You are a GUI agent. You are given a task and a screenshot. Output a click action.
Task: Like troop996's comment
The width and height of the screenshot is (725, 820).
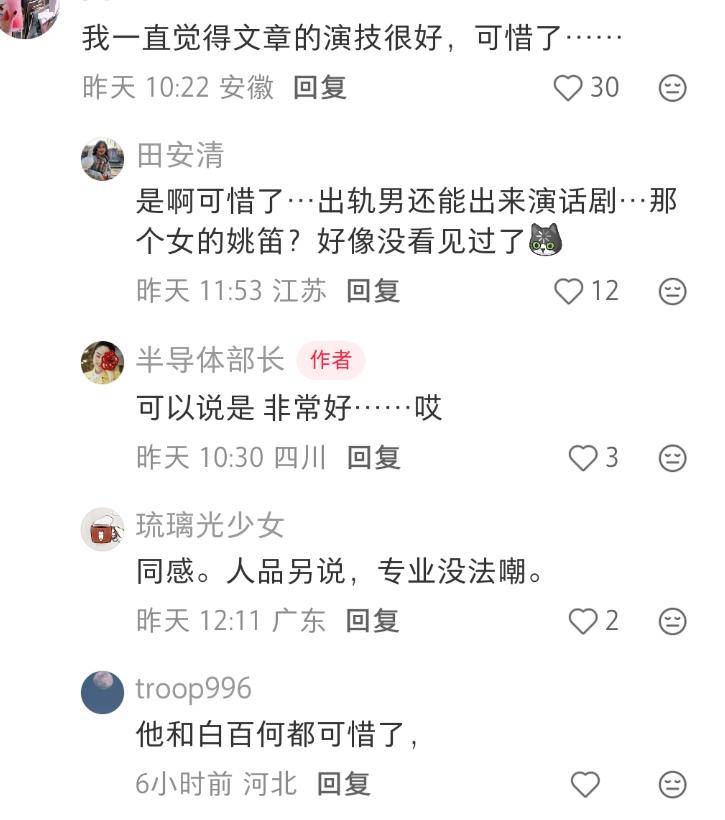click(x=585, y=784)
